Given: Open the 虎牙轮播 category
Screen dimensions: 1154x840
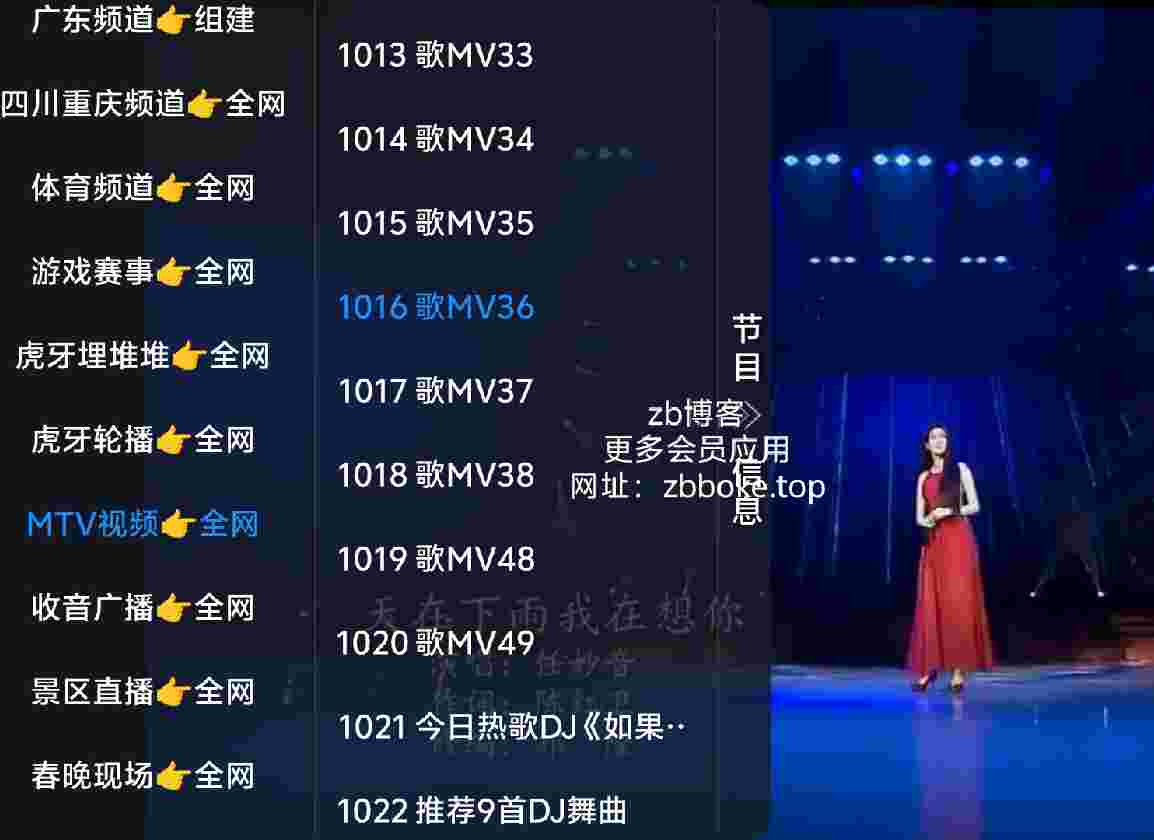Looking at the screenshot, I should pyautogui.click(x=143, y=440).
